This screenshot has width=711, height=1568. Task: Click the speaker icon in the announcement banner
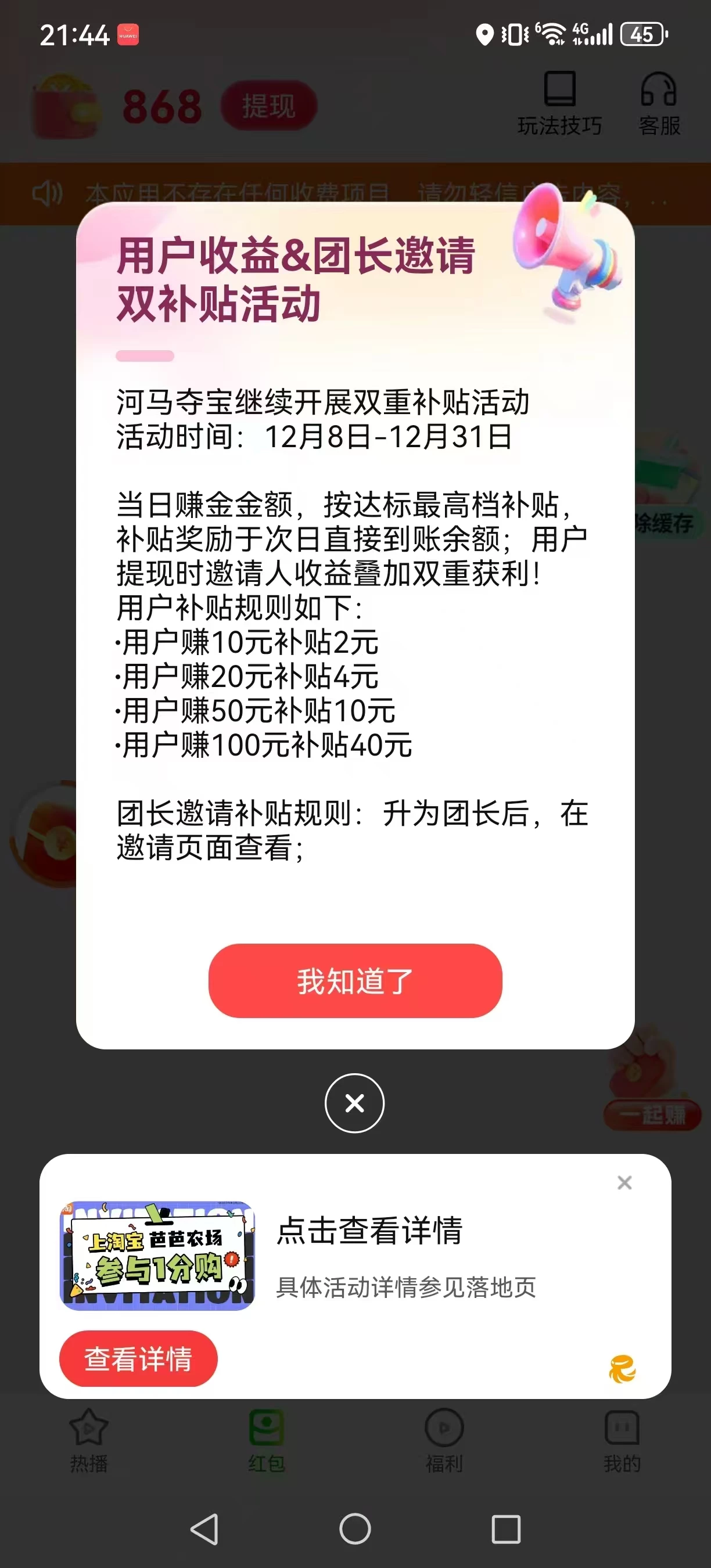click(x=46, y=193)
